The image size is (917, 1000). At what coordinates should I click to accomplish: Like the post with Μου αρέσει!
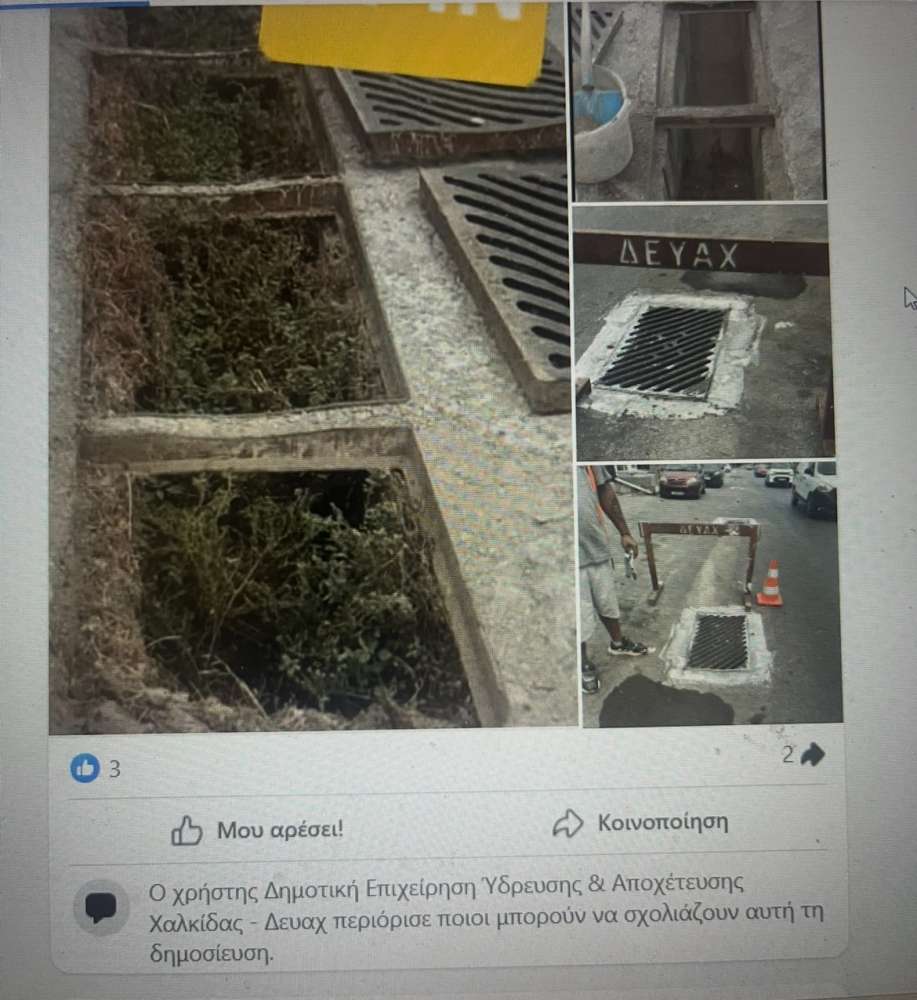pyautogui.click(x=258, y=829)
